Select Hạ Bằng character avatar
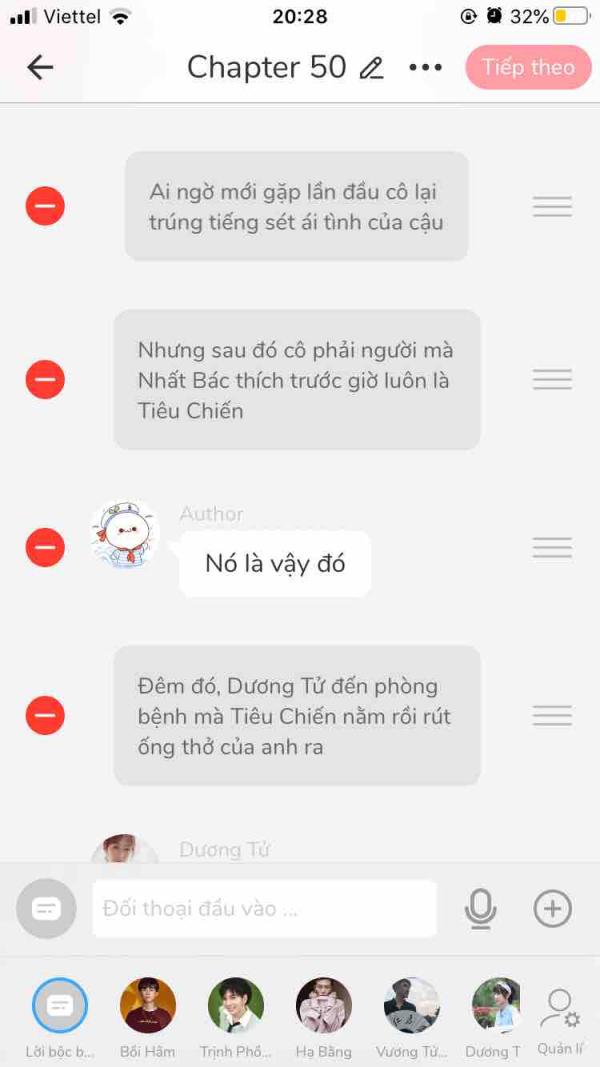 point(324,1005)
